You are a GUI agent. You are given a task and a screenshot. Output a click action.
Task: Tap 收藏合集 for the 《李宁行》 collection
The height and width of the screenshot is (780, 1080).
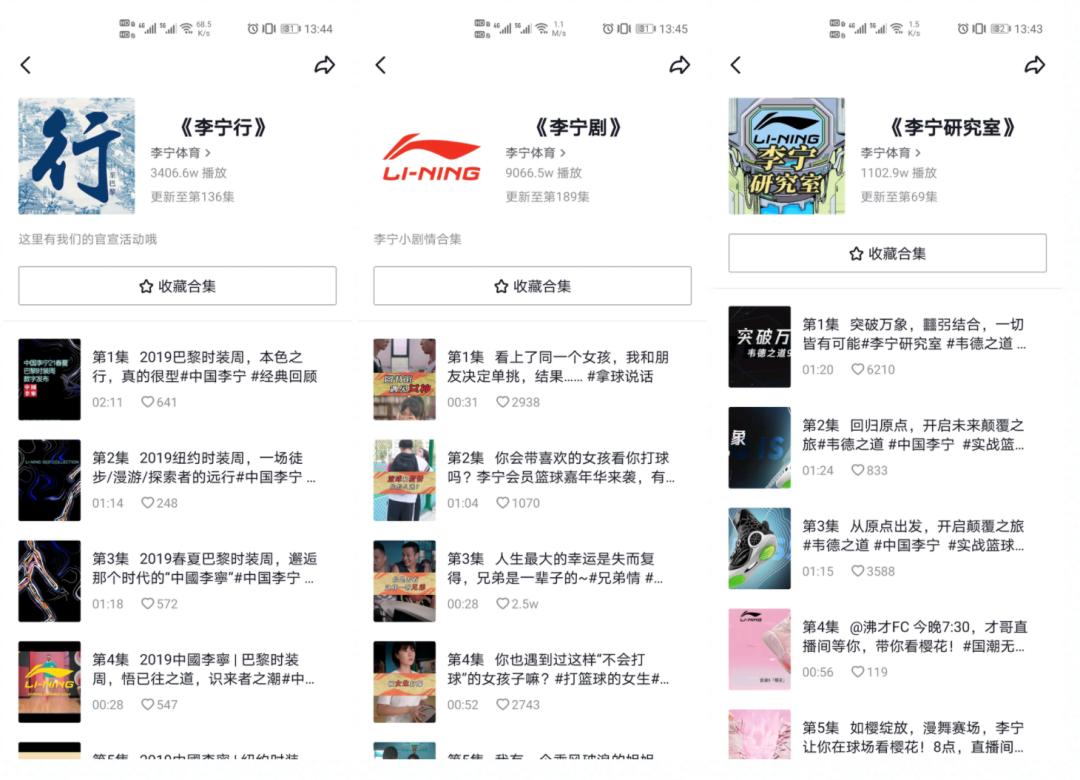177,286
